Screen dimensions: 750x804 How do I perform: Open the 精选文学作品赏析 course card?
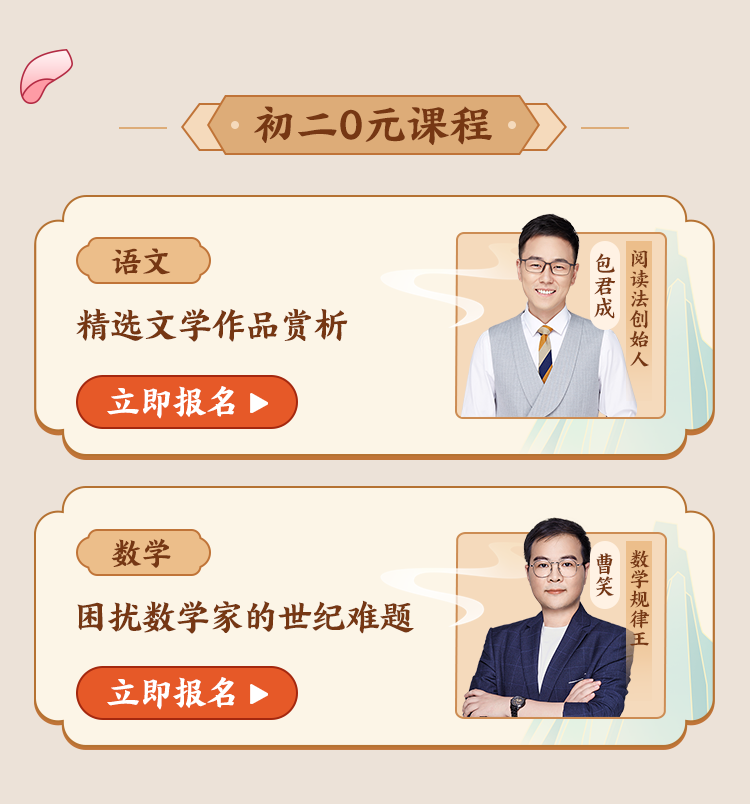click(x=212, y=327)
